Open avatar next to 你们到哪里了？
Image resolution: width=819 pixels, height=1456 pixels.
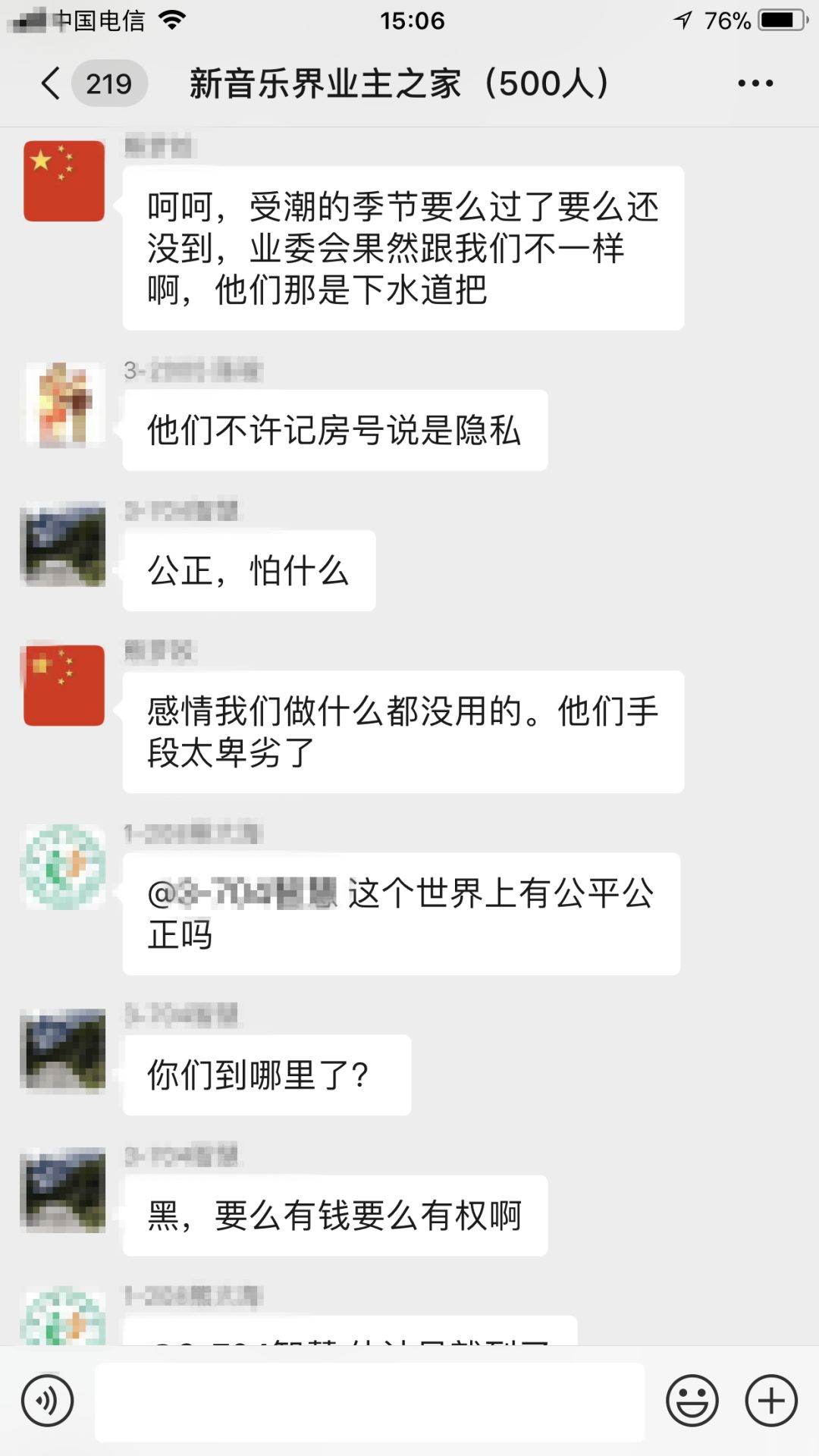pos(64,1049)
